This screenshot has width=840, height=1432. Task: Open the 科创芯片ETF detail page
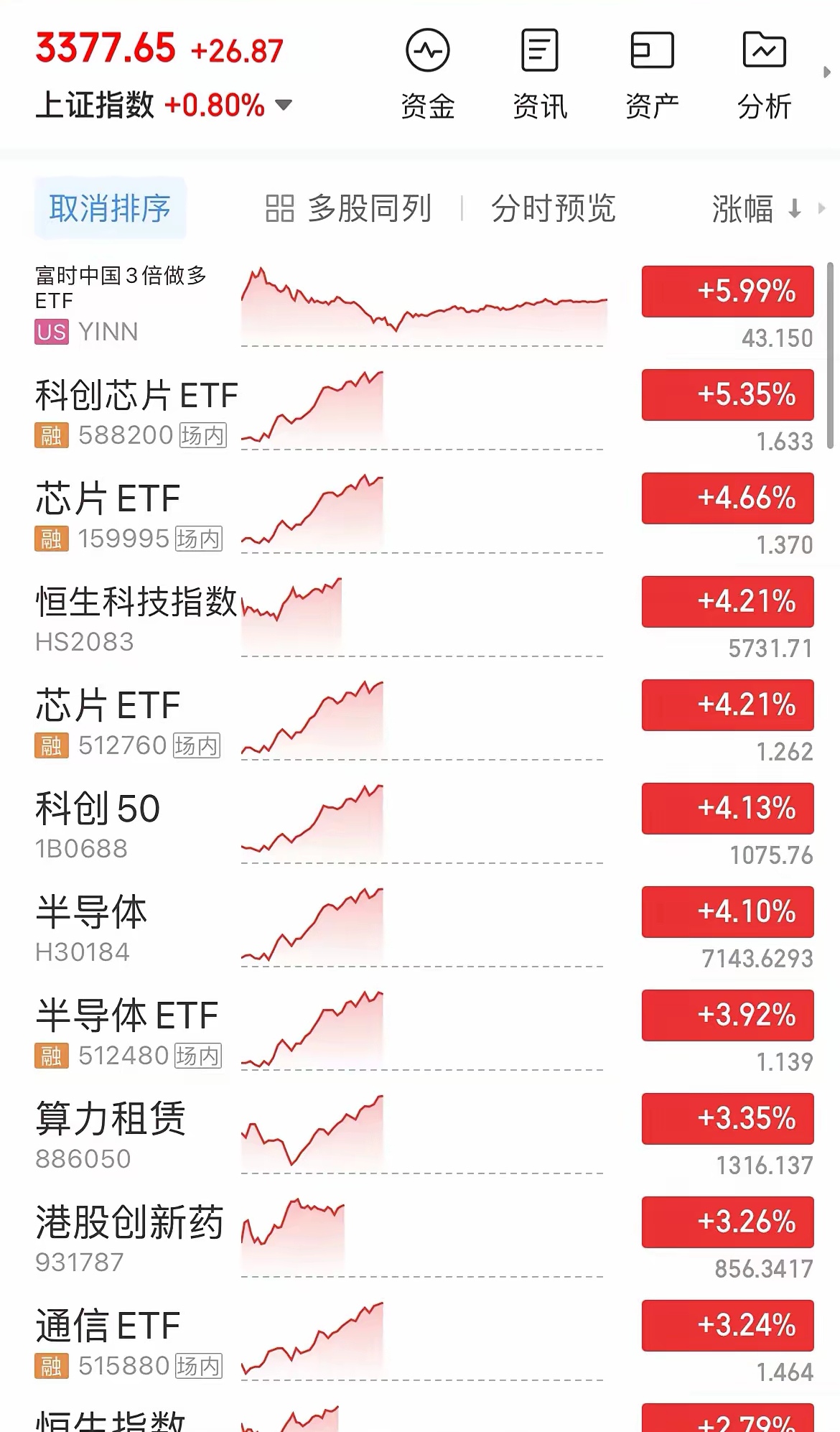coord(136,394)
